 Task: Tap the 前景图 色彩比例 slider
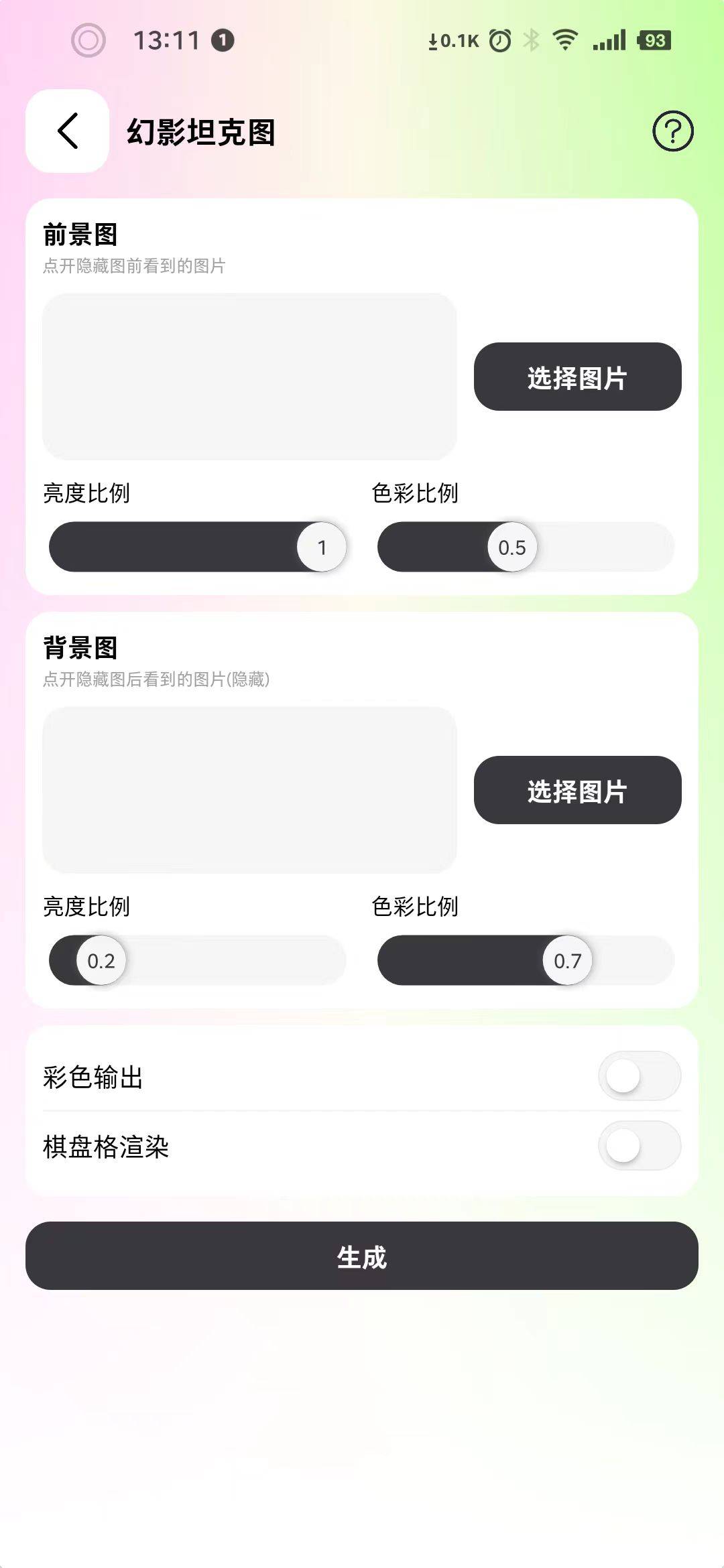[x=526, y=547]
